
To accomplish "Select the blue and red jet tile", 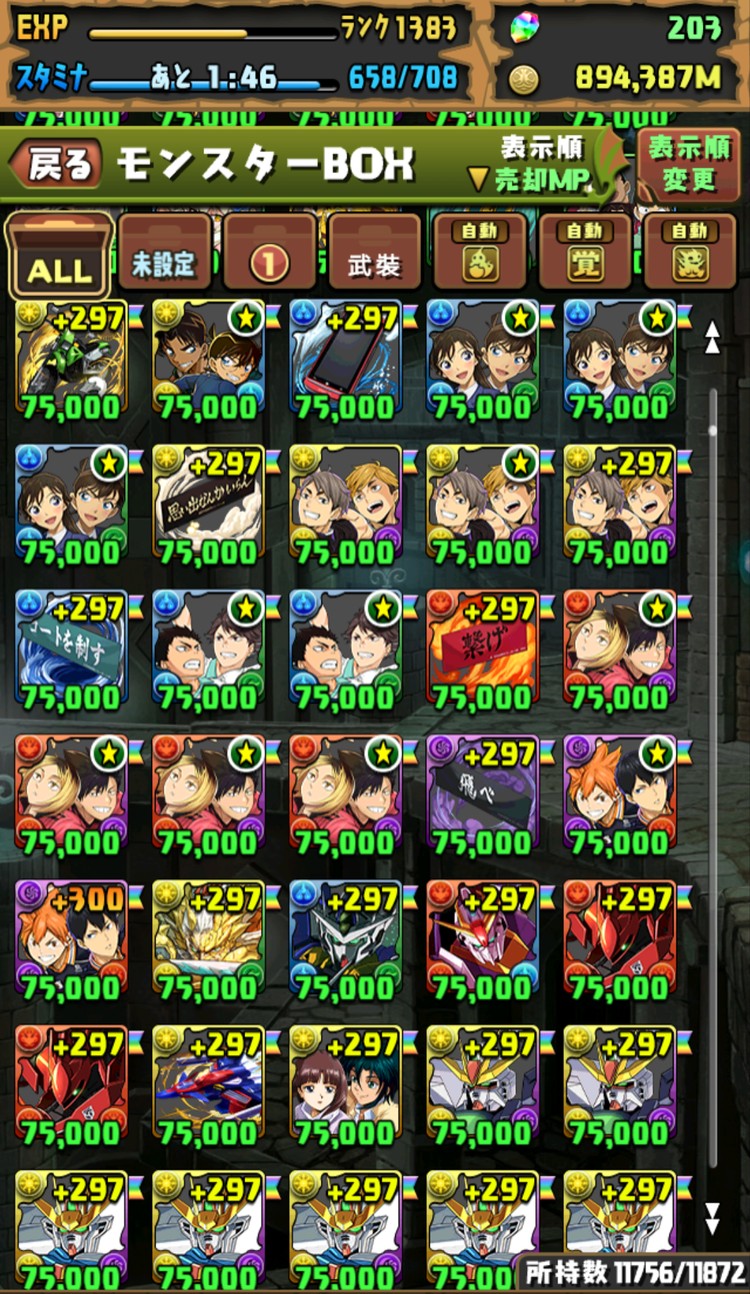I will pos(208,1084).
